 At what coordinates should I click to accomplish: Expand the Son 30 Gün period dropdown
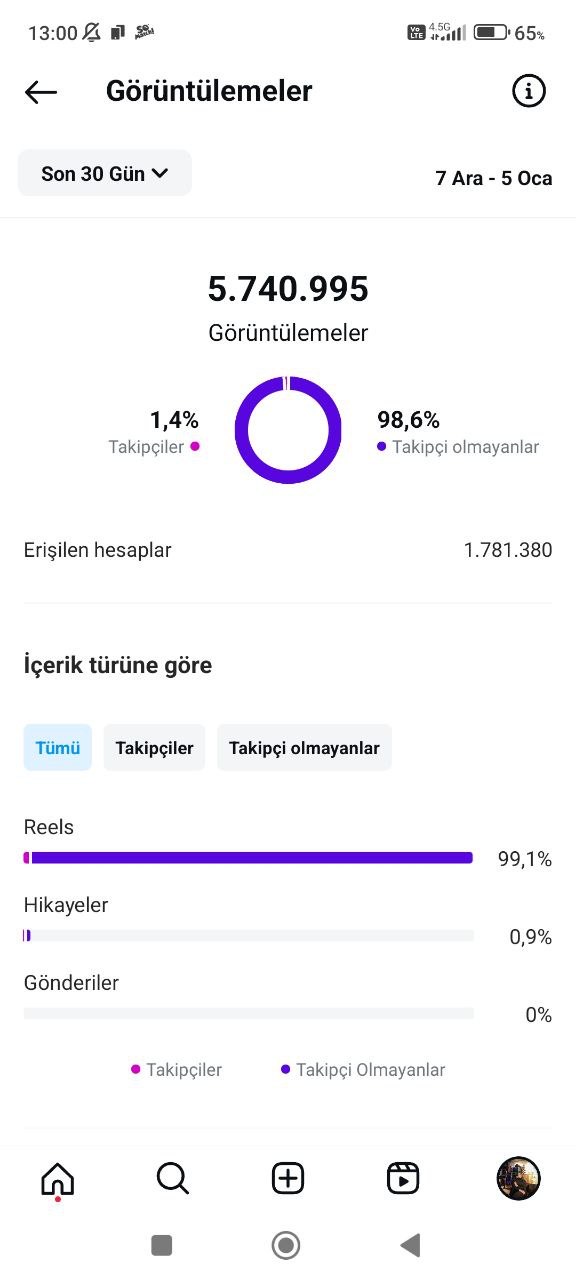tap(105, 173)
